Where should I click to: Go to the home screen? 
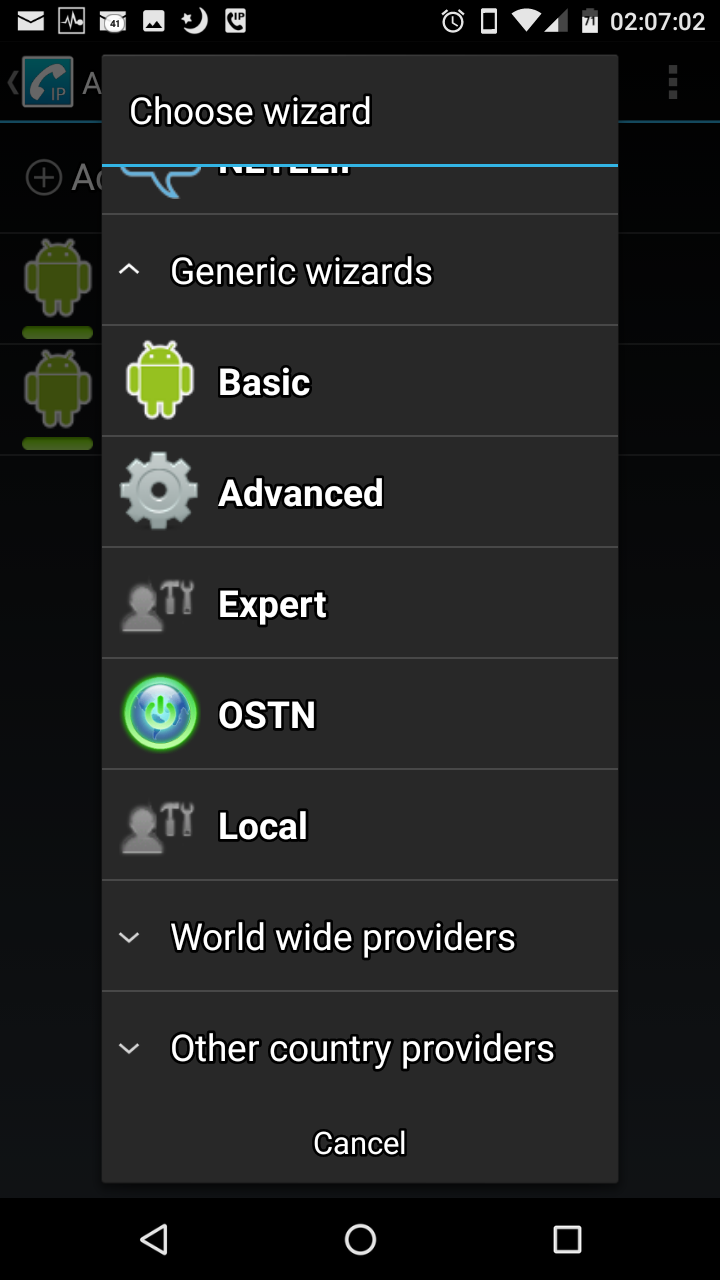(x=360, y=1240)
